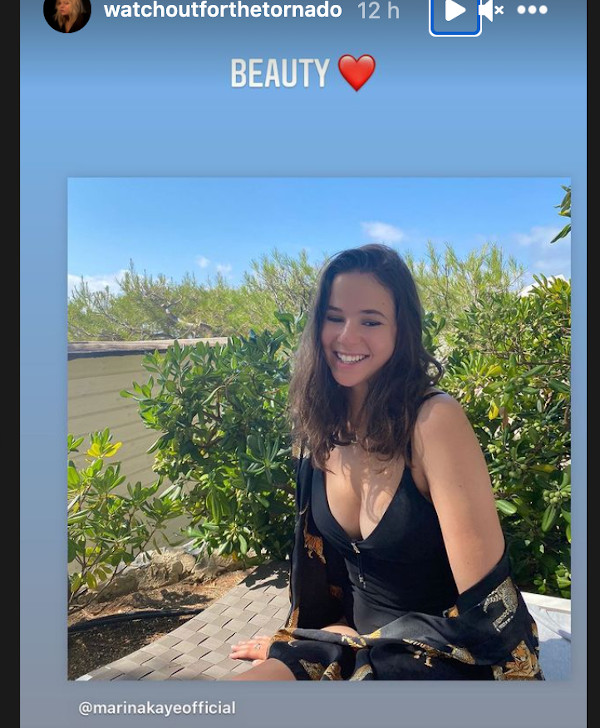Visit the @marinakayeofficial mention
This screenshot has height=728, width=600.
(x=157, y=708)
